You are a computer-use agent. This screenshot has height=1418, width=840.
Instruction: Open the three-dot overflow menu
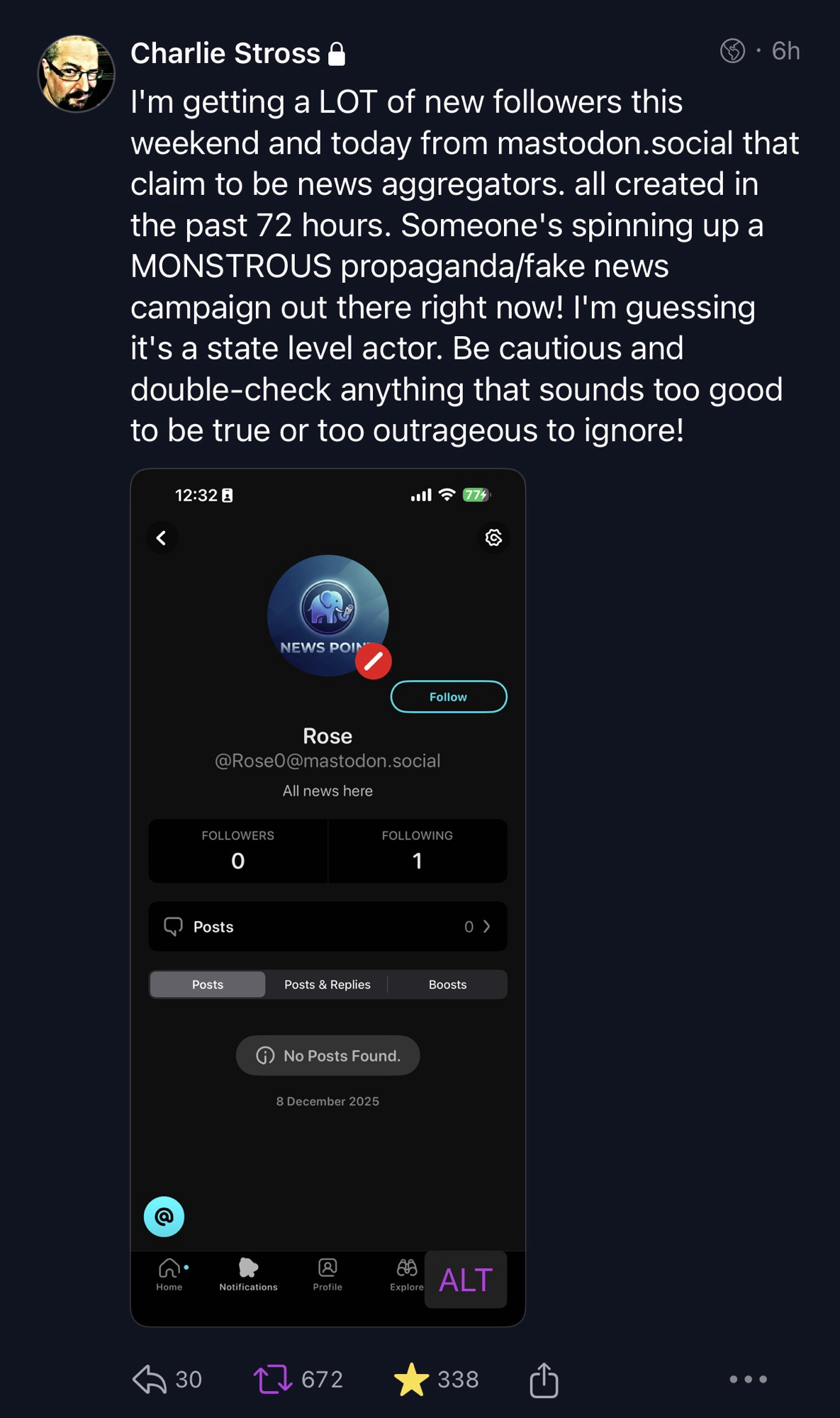(748, 1379)
